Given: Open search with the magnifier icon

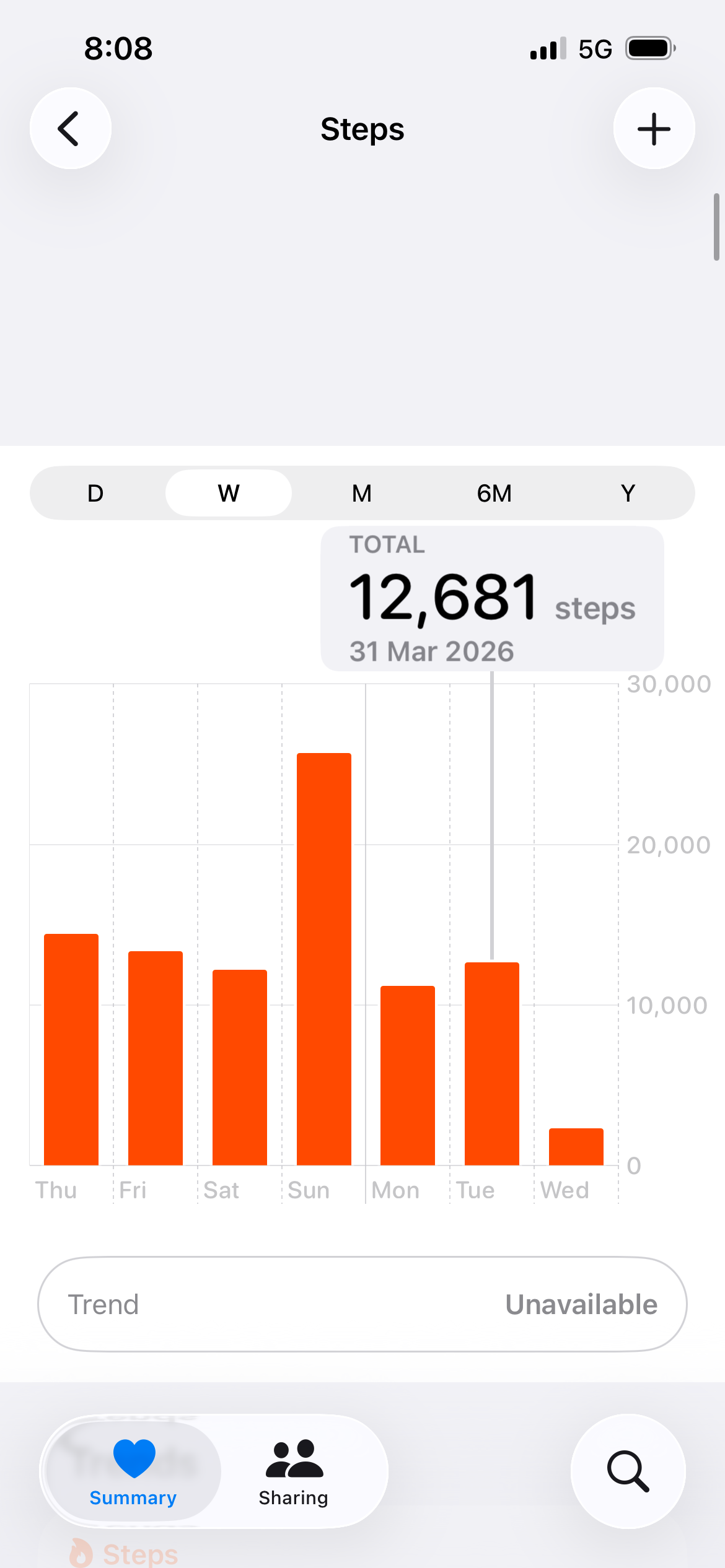Looking at the screenshot, I should point(628,1471).
